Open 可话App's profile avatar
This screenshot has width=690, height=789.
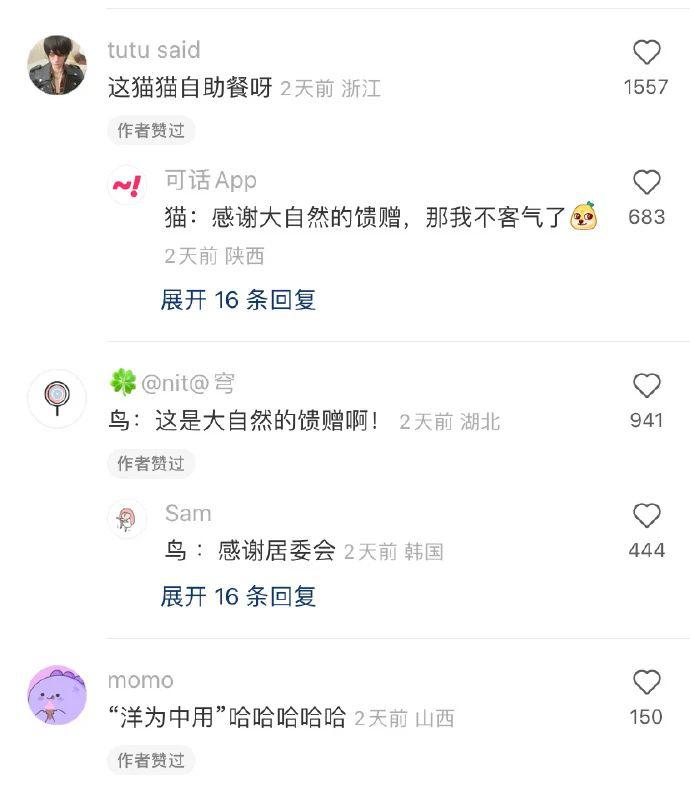[127, 186]
